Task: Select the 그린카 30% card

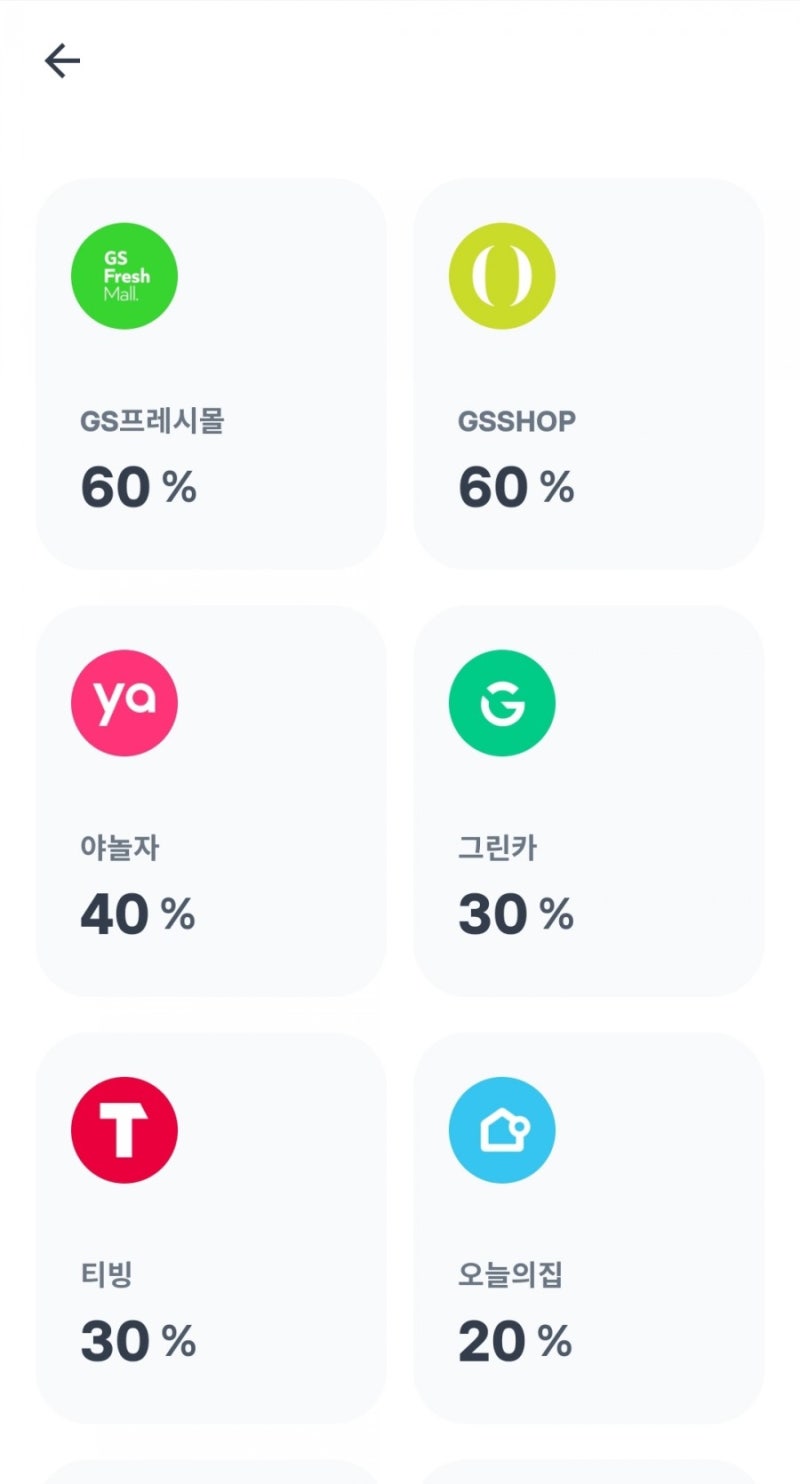Action: pos(588,799)
